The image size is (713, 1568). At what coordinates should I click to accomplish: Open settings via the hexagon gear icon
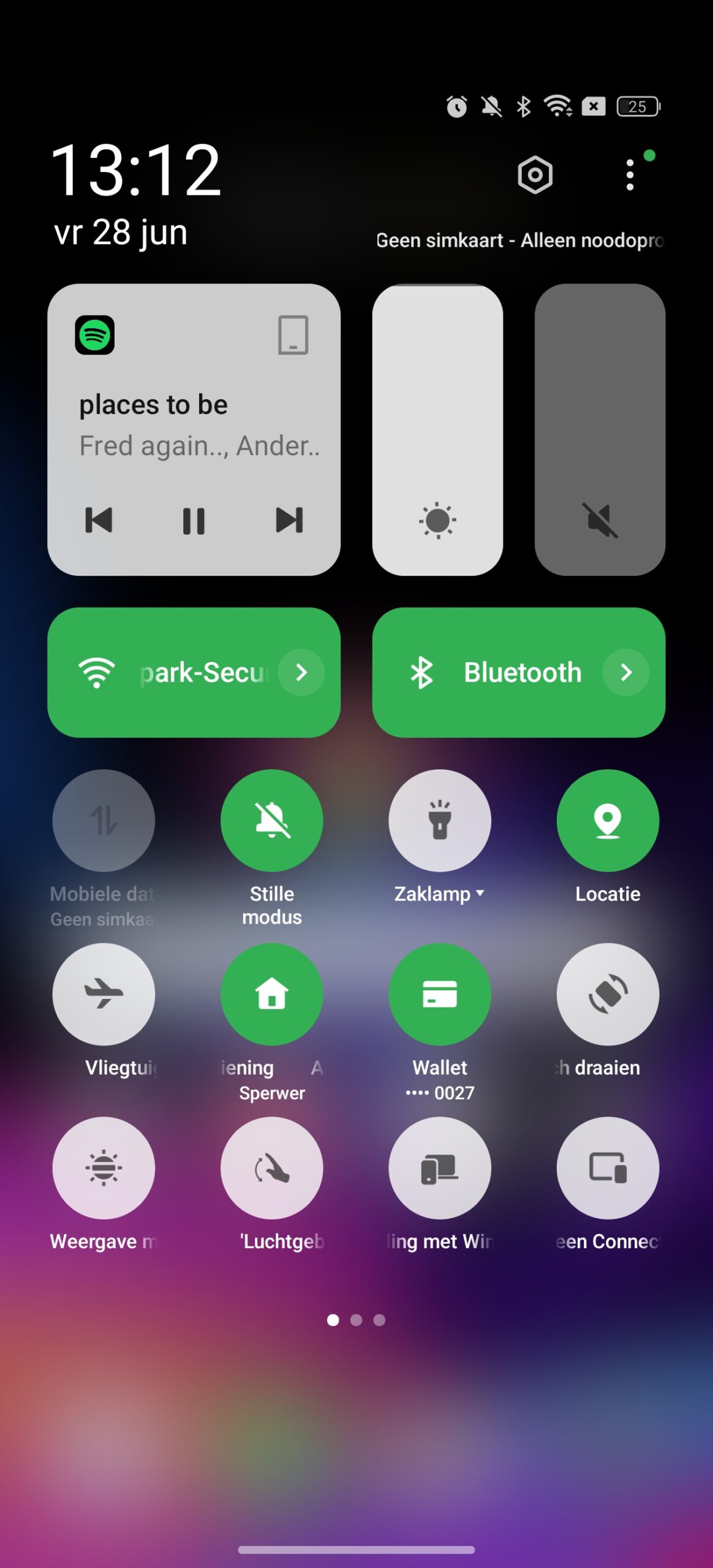[x=535, y=175]
